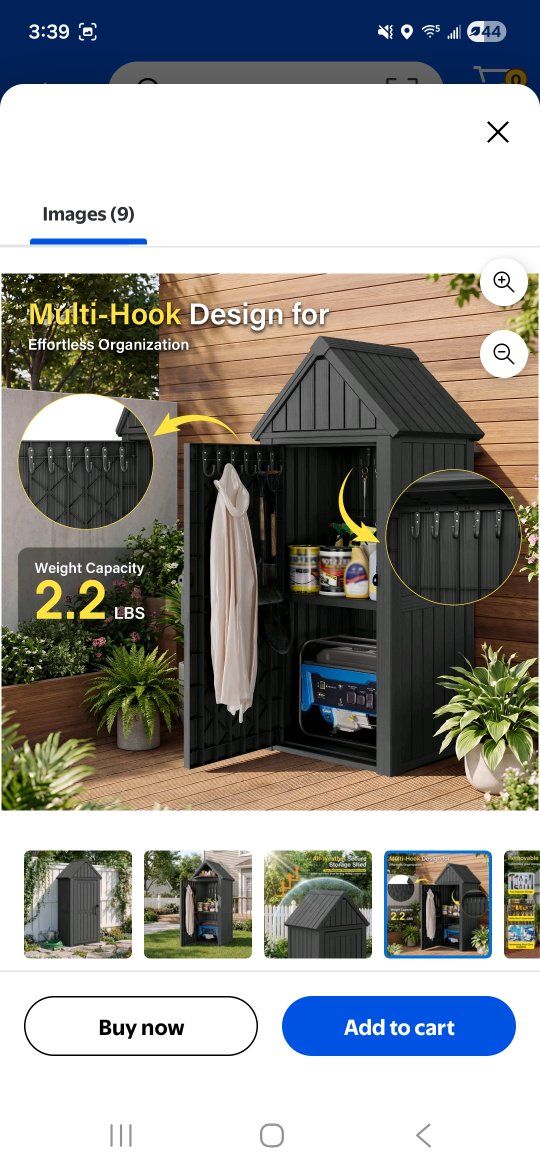
Task: Go to the home screen
Action: coord(271,1136)
